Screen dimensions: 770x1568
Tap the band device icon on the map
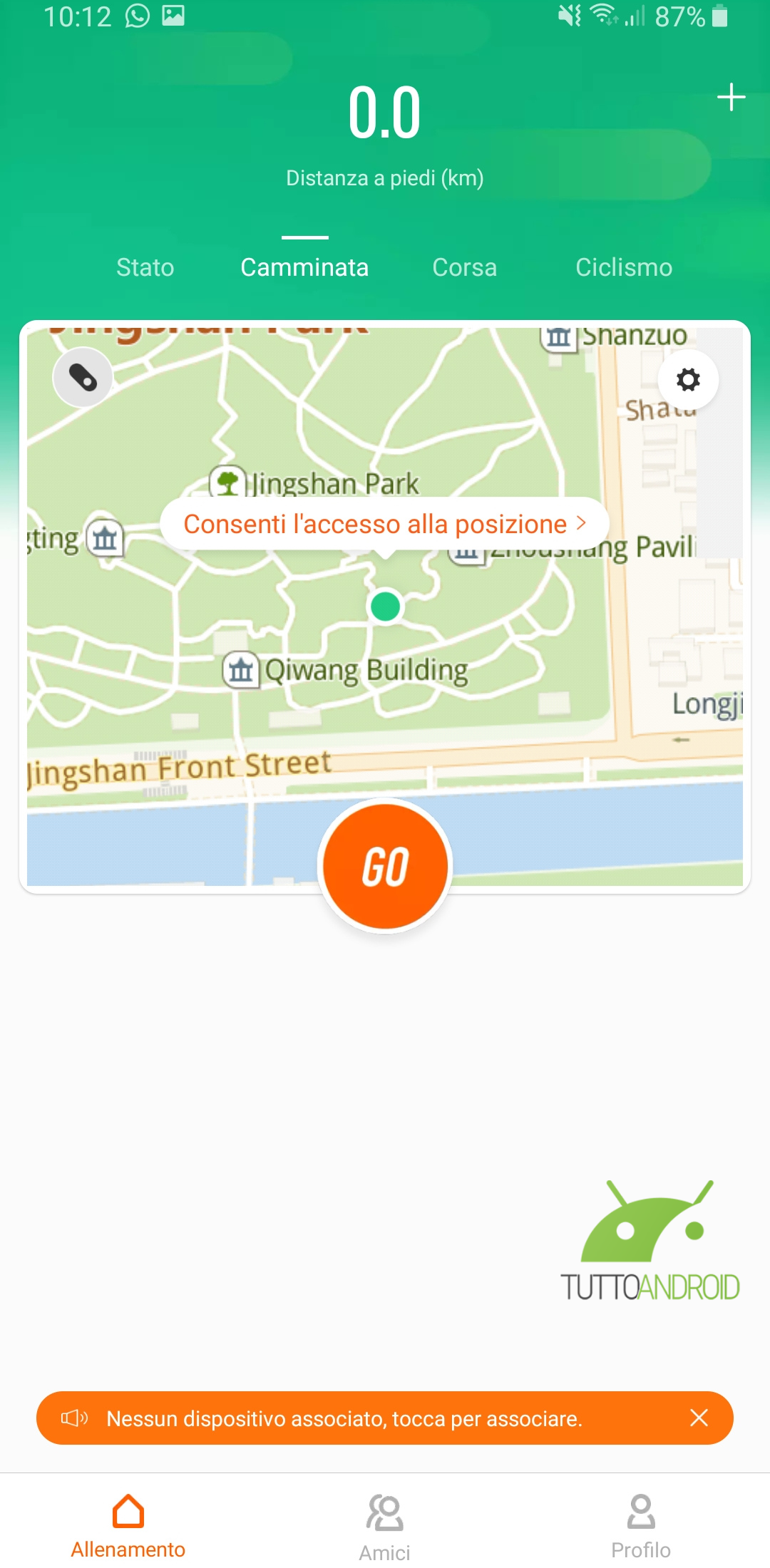(x=83, y=378)
